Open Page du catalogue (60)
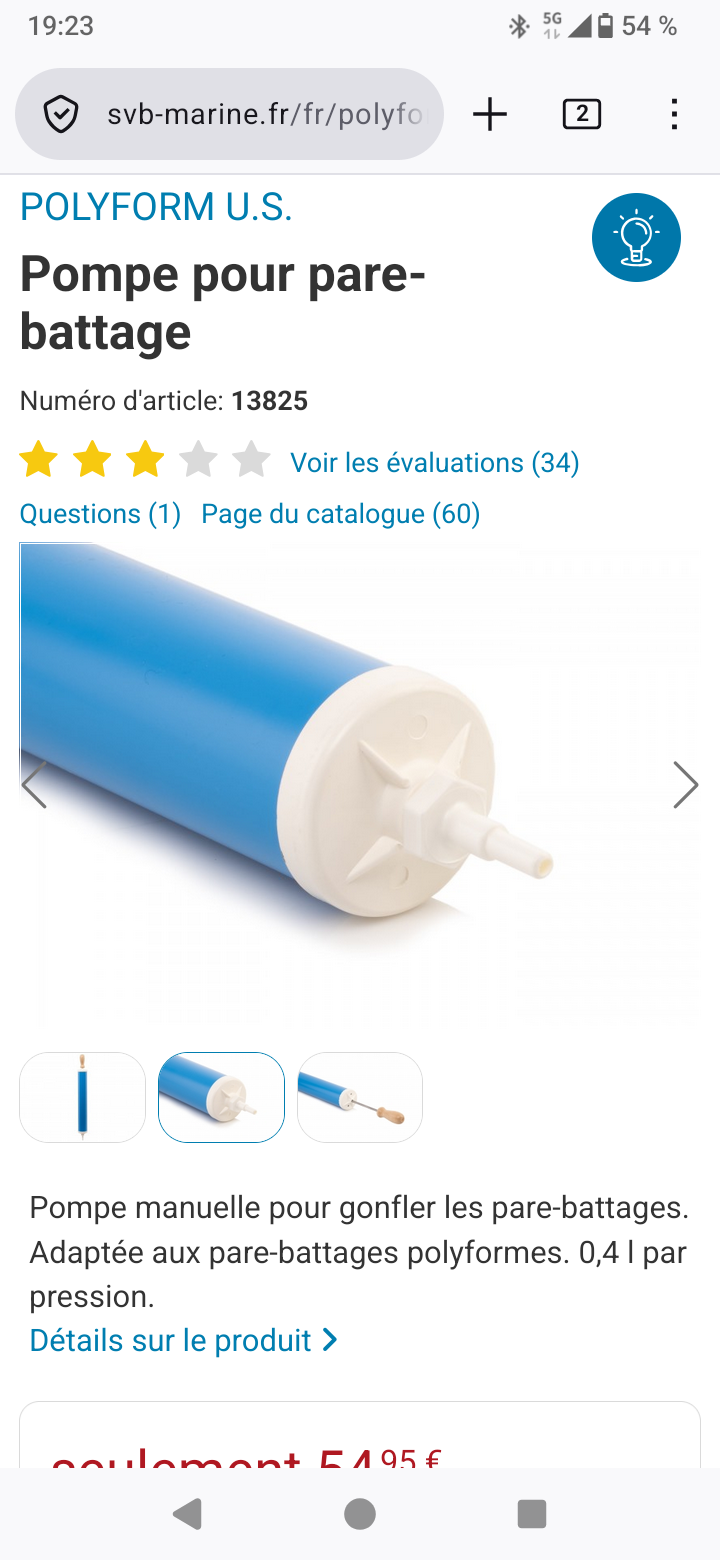 340,514
